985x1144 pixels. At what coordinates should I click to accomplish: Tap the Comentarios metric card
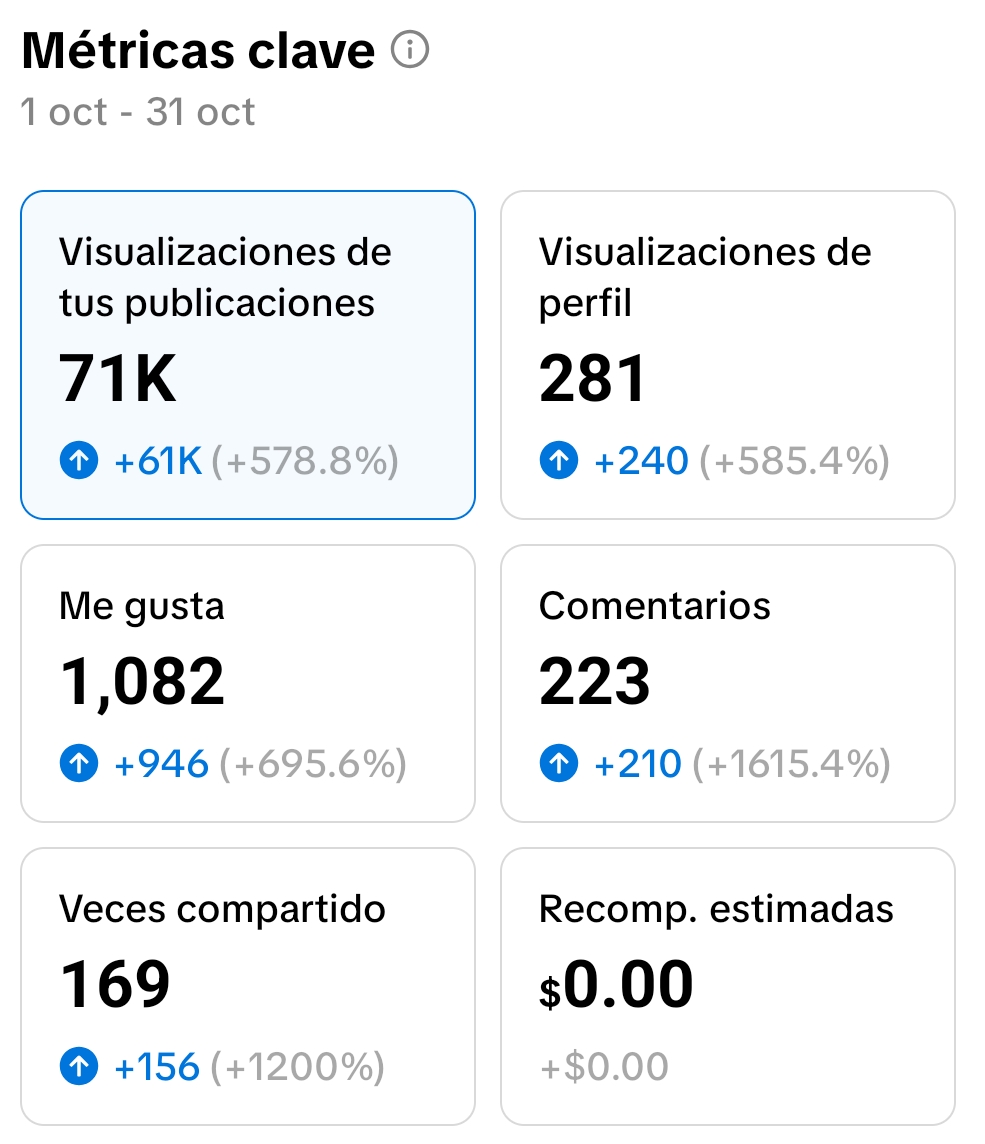(x=727, y=683)
